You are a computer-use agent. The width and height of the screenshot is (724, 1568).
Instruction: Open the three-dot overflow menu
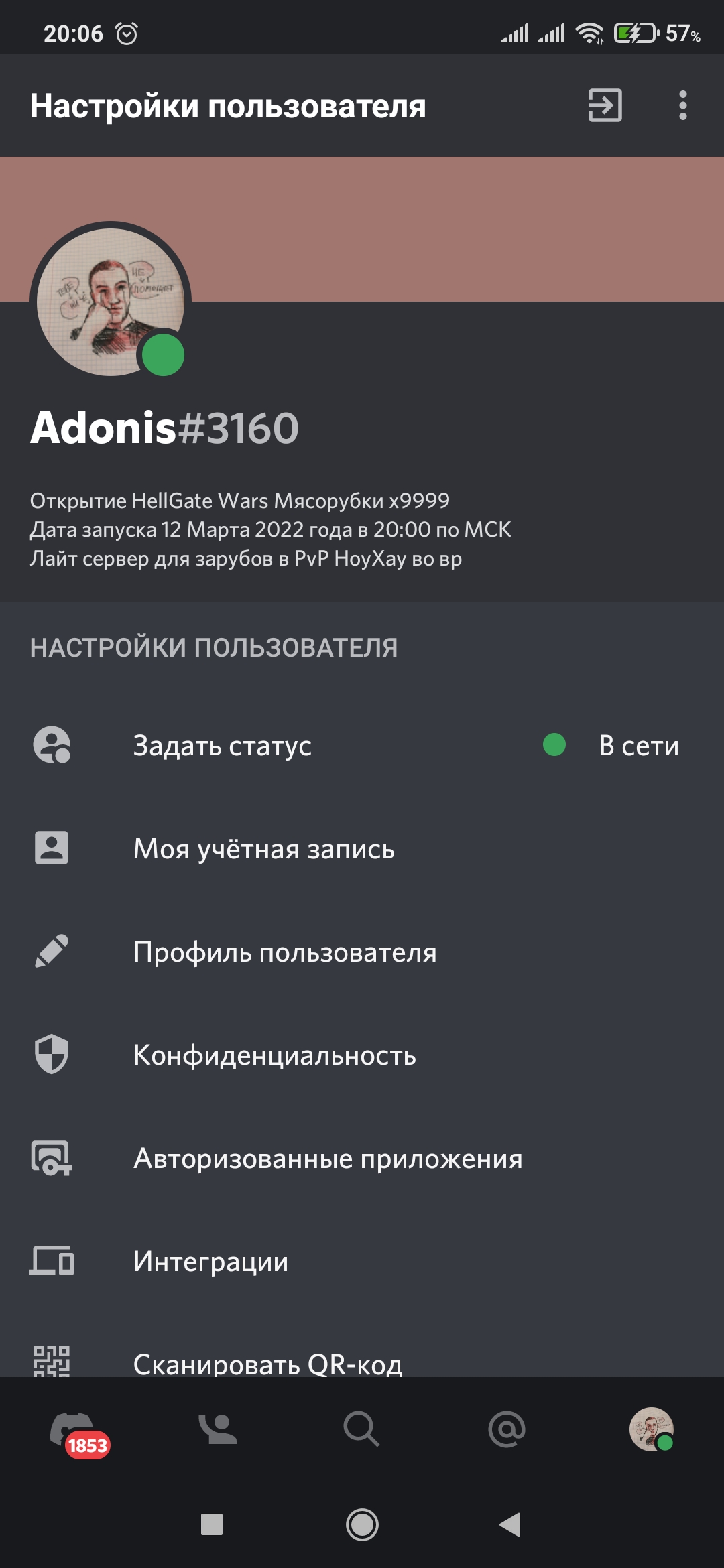tap(682, 105)
